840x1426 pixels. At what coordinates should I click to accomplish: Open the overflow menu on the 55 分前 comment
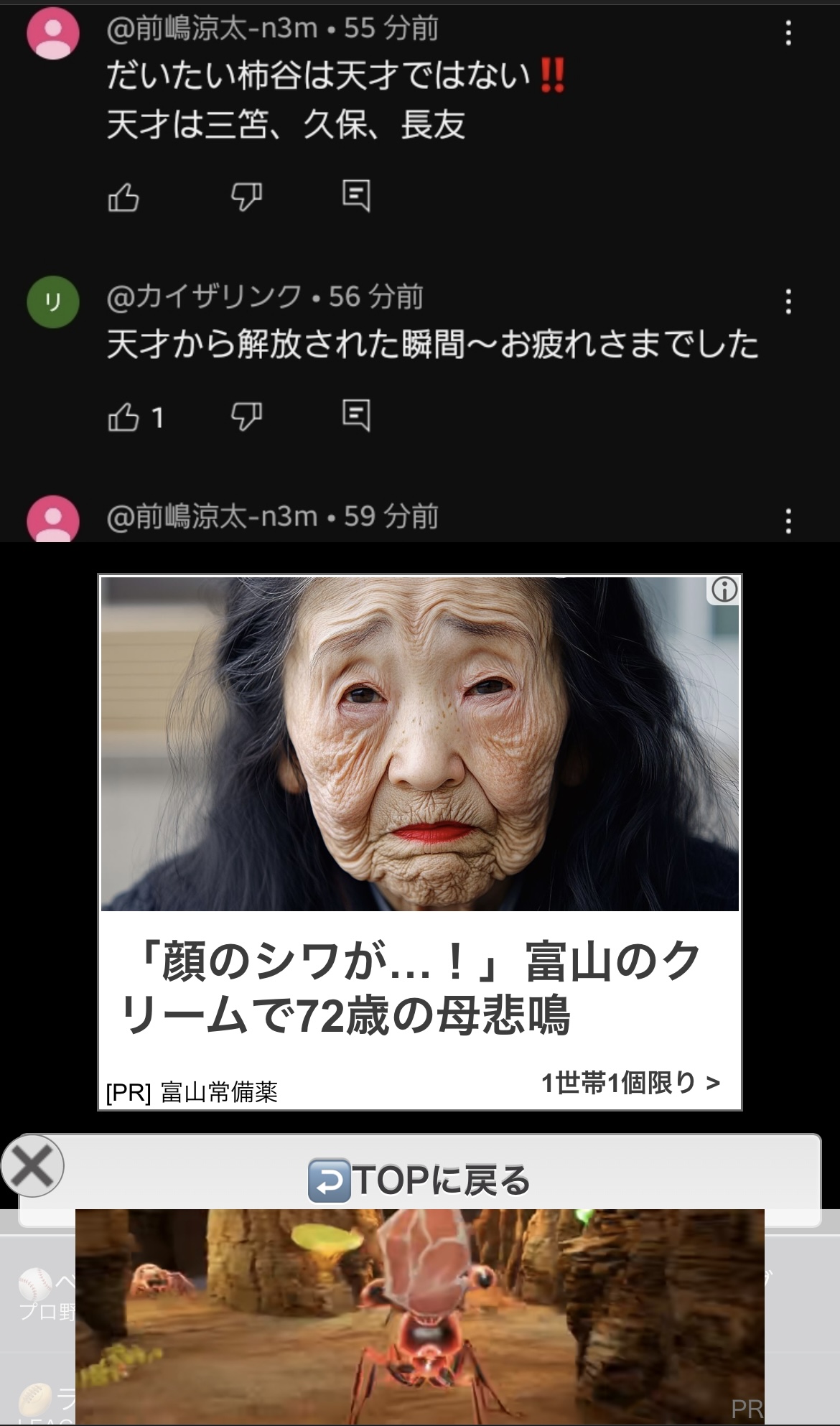point(788,33)
